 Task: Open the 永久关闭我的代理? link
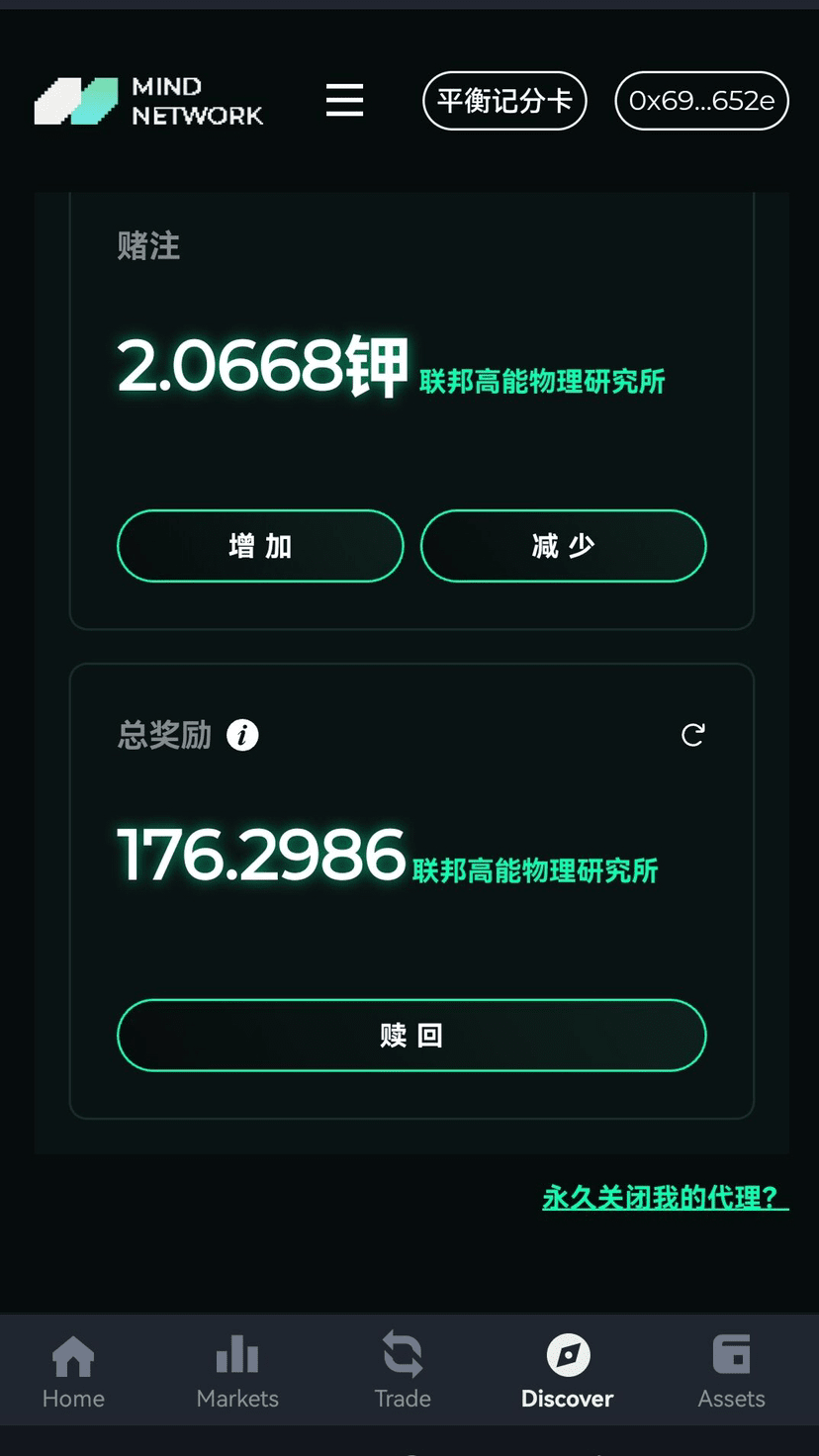pos(664,1198)
